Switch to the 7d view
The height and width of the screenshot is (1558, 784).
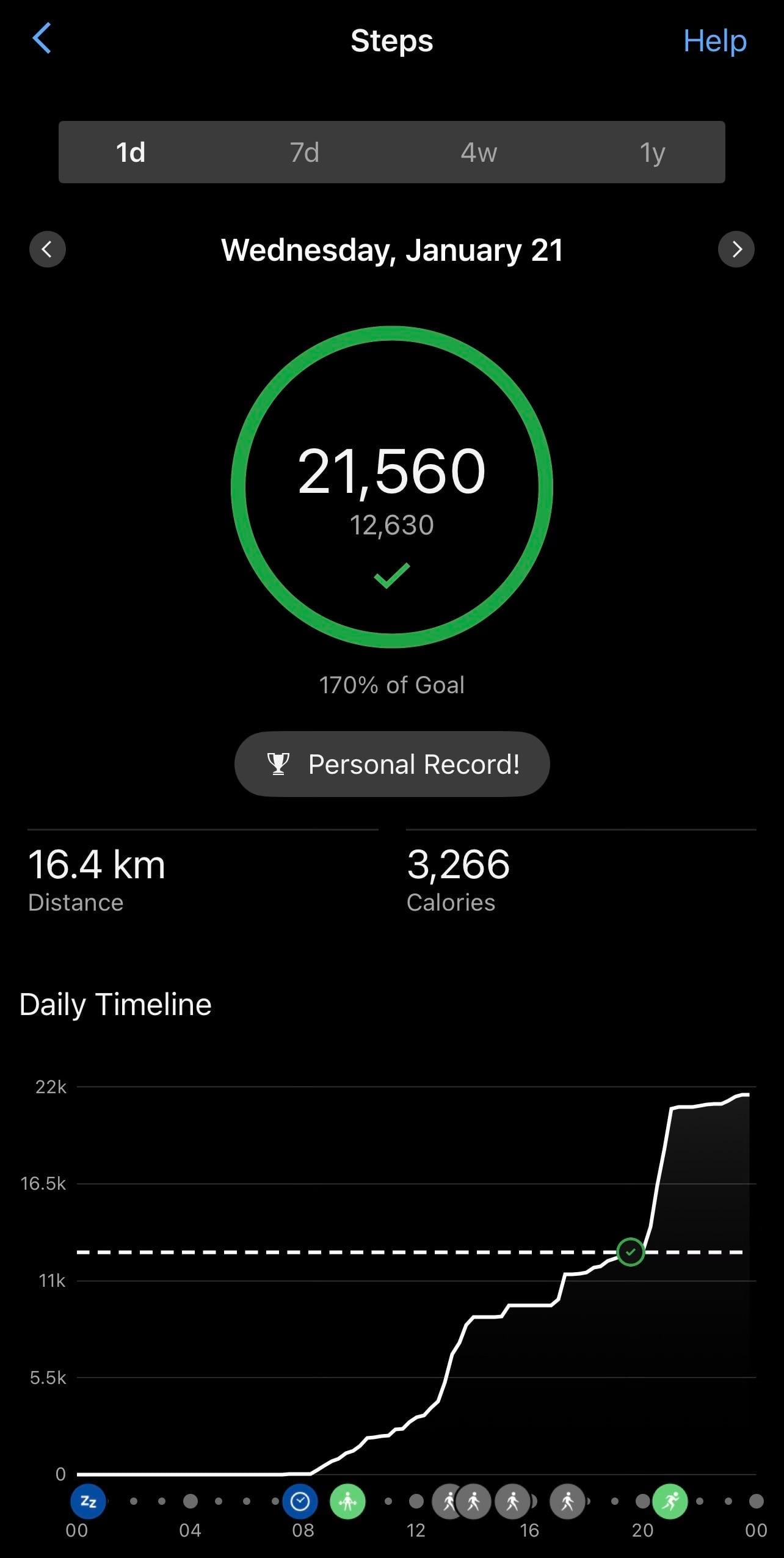pyautogui.click(x=304, y=152)
